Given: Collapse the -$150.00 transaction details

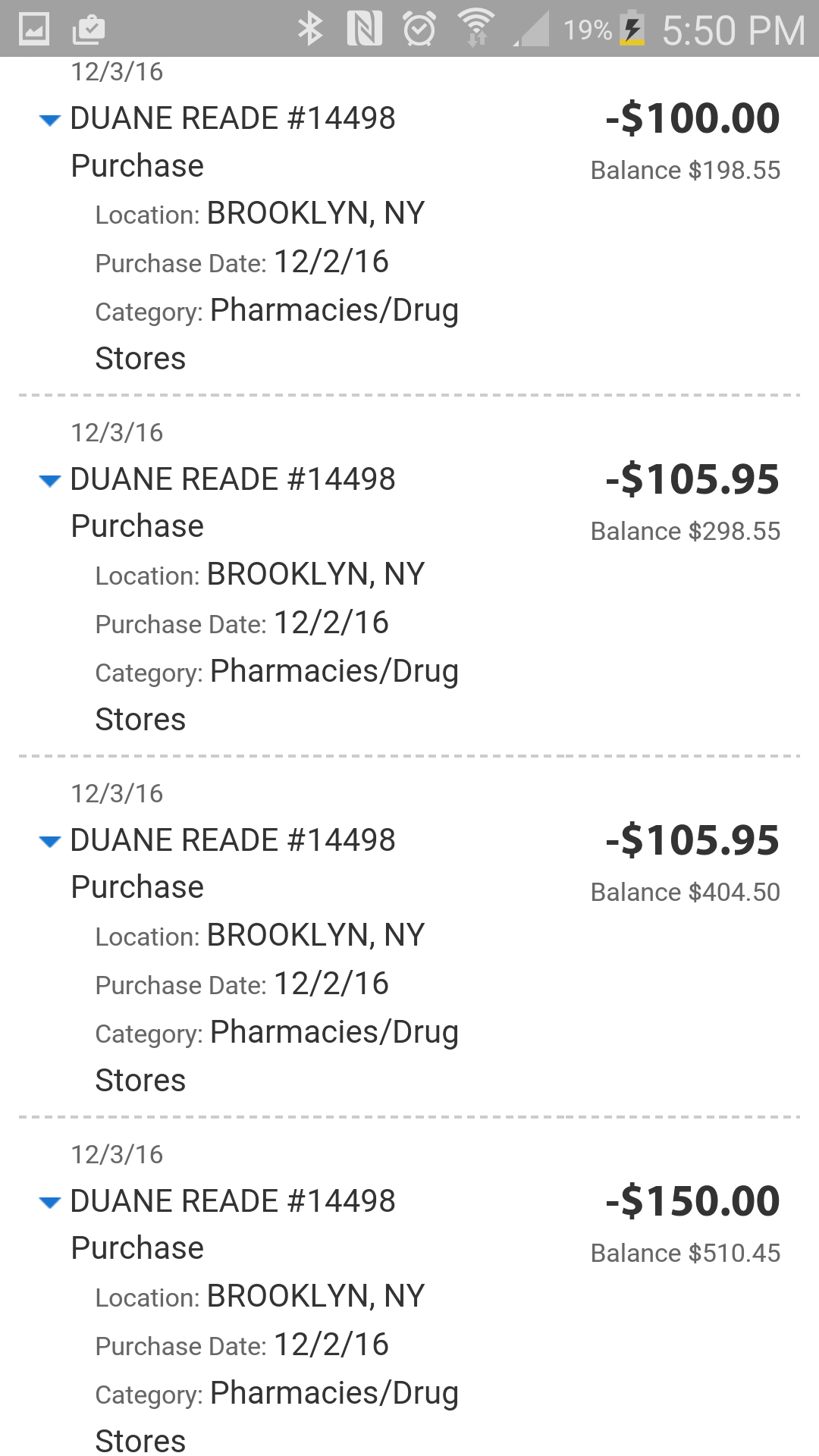Looking at the screenshot, I should [x=49, y=1202].
